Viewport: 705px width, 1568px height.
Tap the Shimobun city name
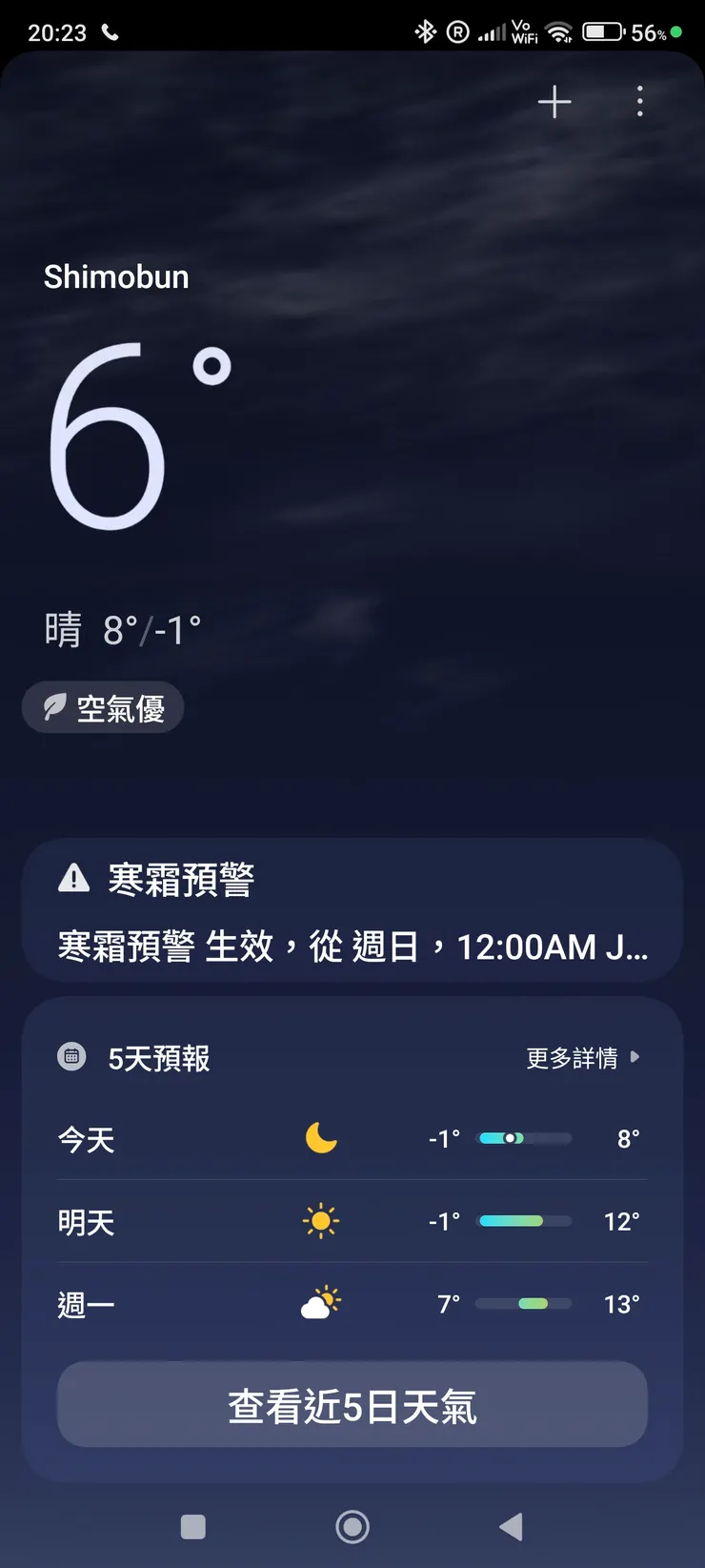point(116,276)
